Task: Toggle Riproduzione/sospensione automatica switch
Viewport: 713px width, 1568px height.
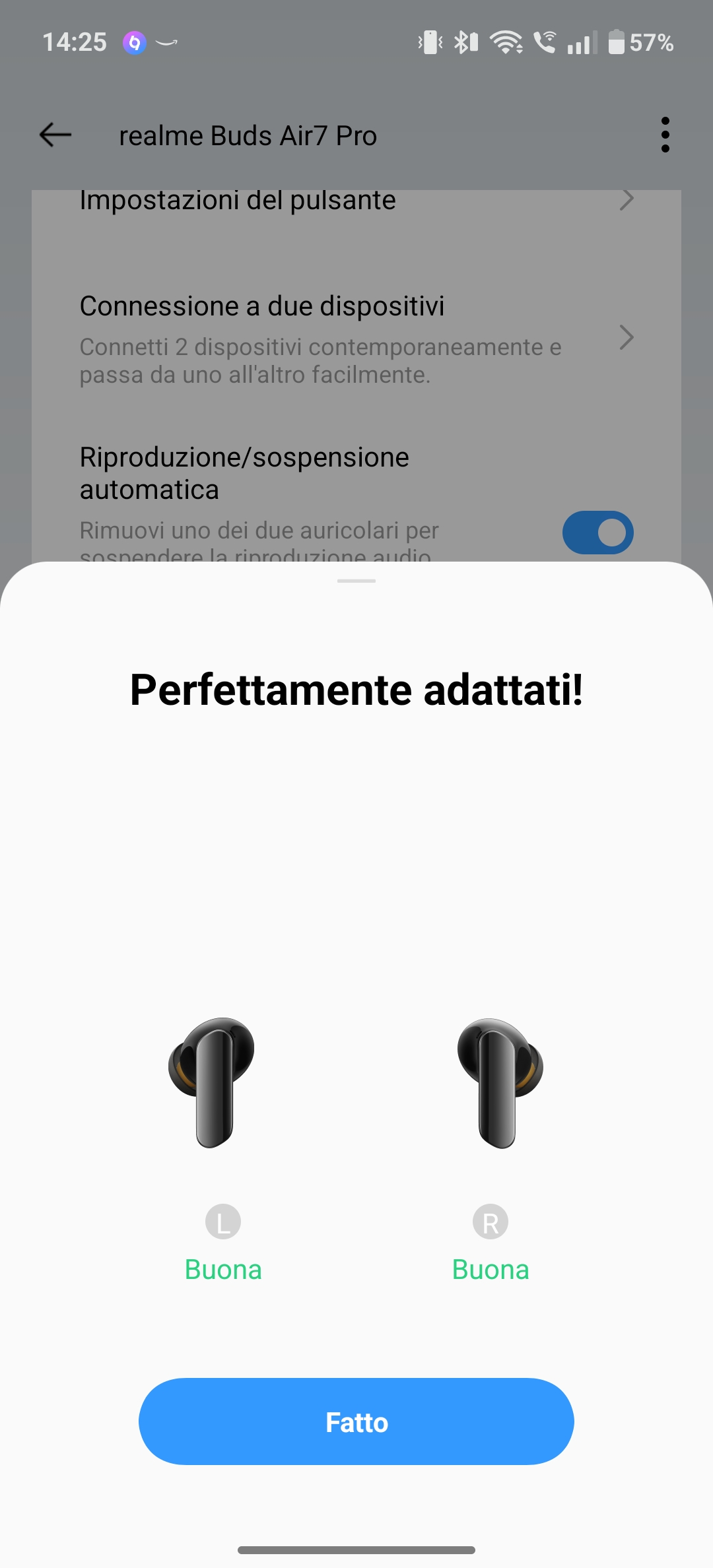Action: [x=597, y=533]
